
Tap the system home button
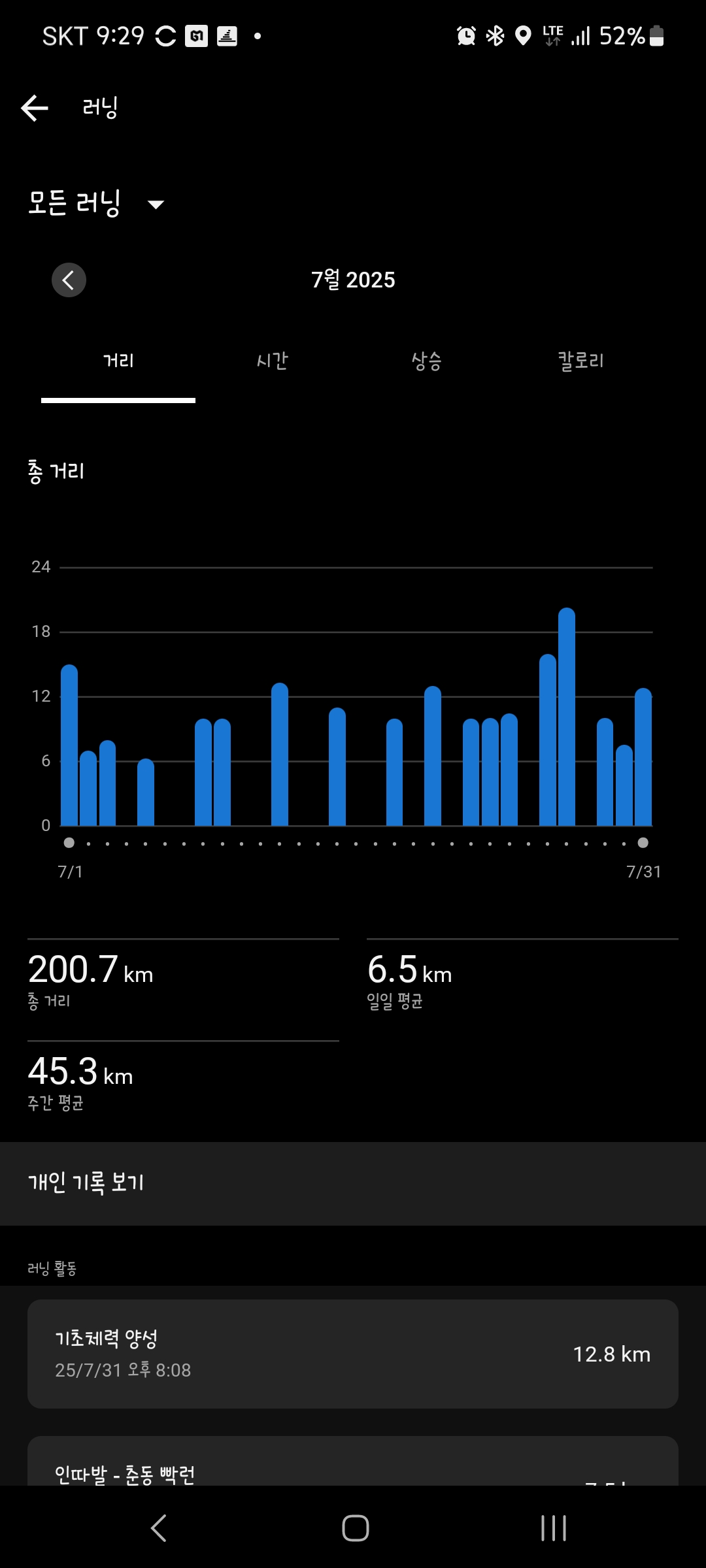tap(355, 1528)
